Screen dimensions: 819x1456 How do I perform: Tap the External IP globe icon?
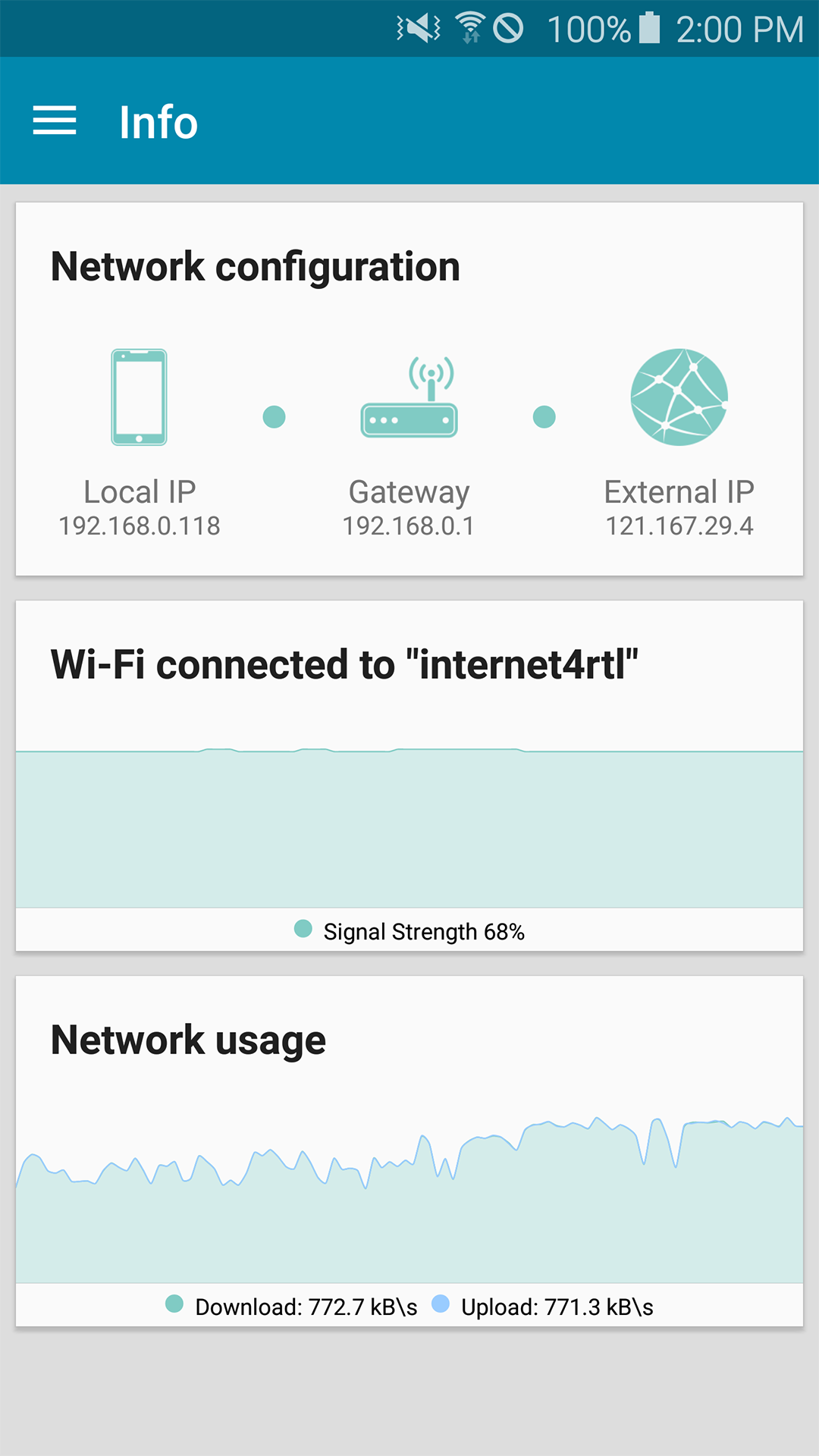pyautogui.click(x=679, y=397)
